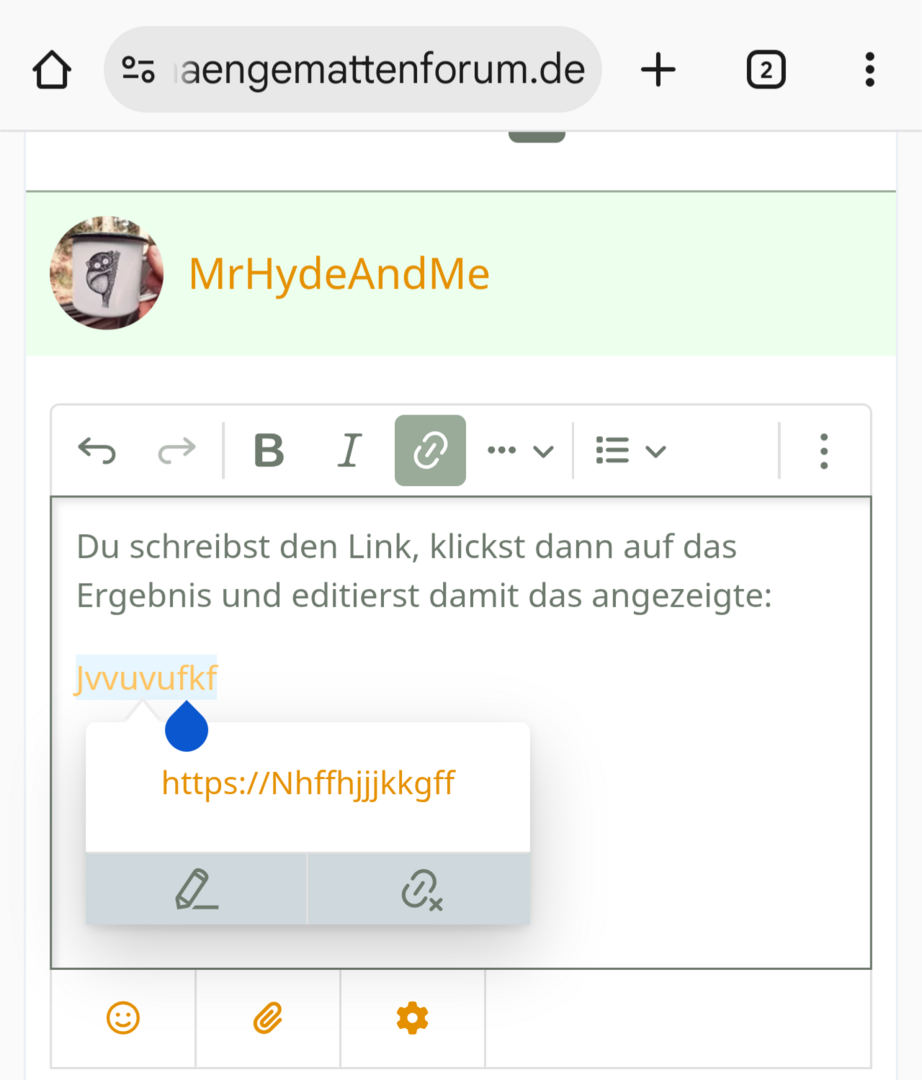Image resolution: width=922 pixels, height=1080 pixels.
Task: Toggle bold formatting
Action: [269, 451]
